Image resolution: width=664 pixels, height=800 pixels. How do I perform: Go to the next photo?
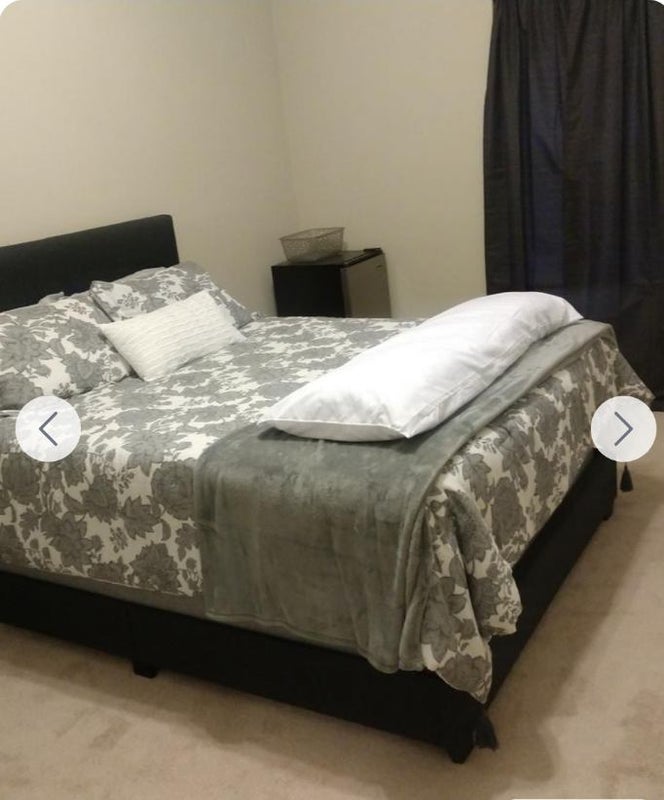[623, 429]
